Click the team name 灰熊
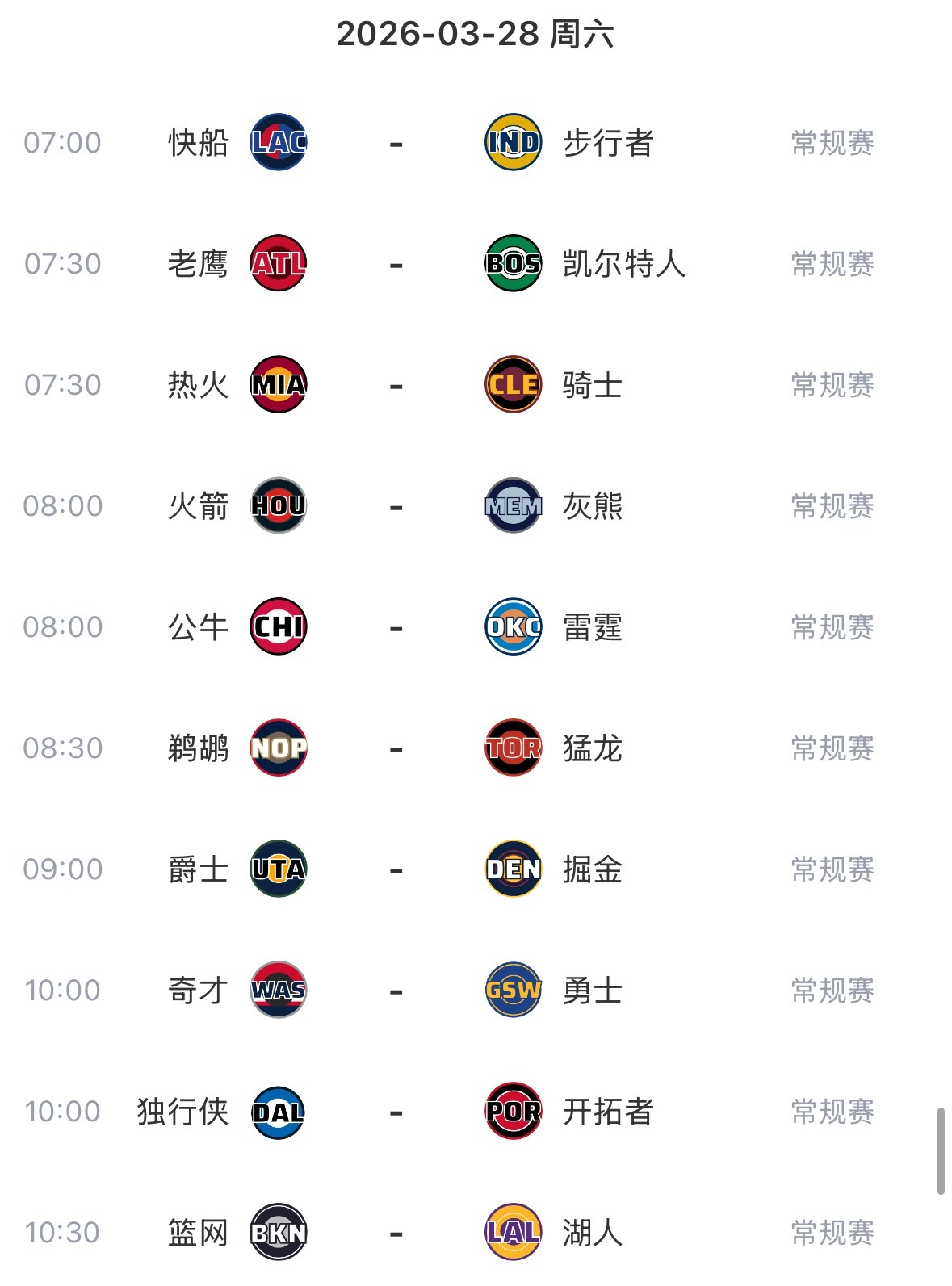Image resolution: width=952 pixels, height=1286 pixels. (x=592, y=505)
